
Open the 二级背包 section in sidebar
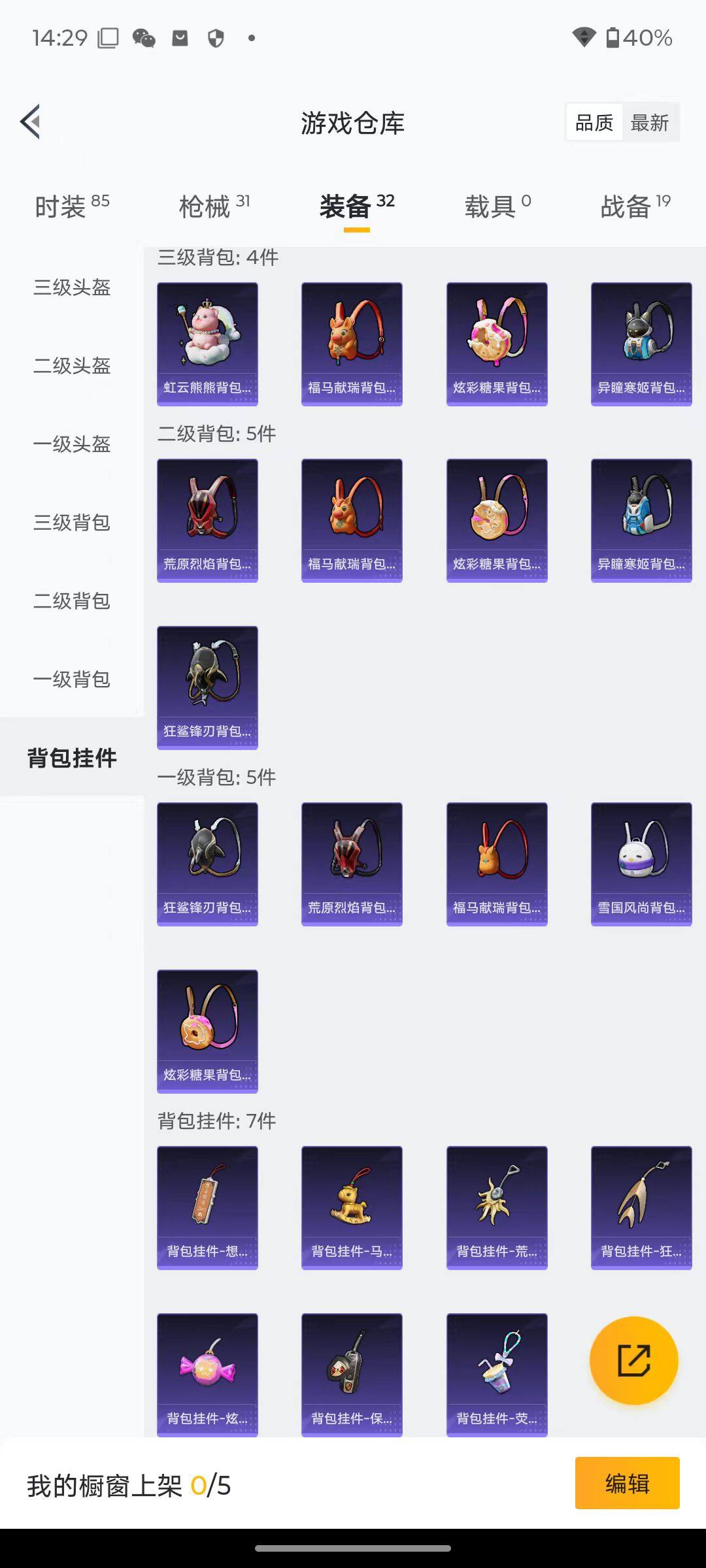tap(72, 601)
